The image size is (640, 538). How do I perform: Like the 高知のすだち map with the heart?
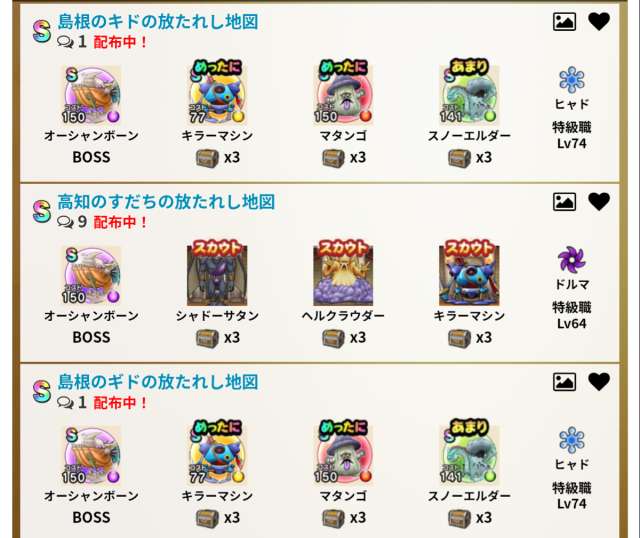[x=598, y=202]
